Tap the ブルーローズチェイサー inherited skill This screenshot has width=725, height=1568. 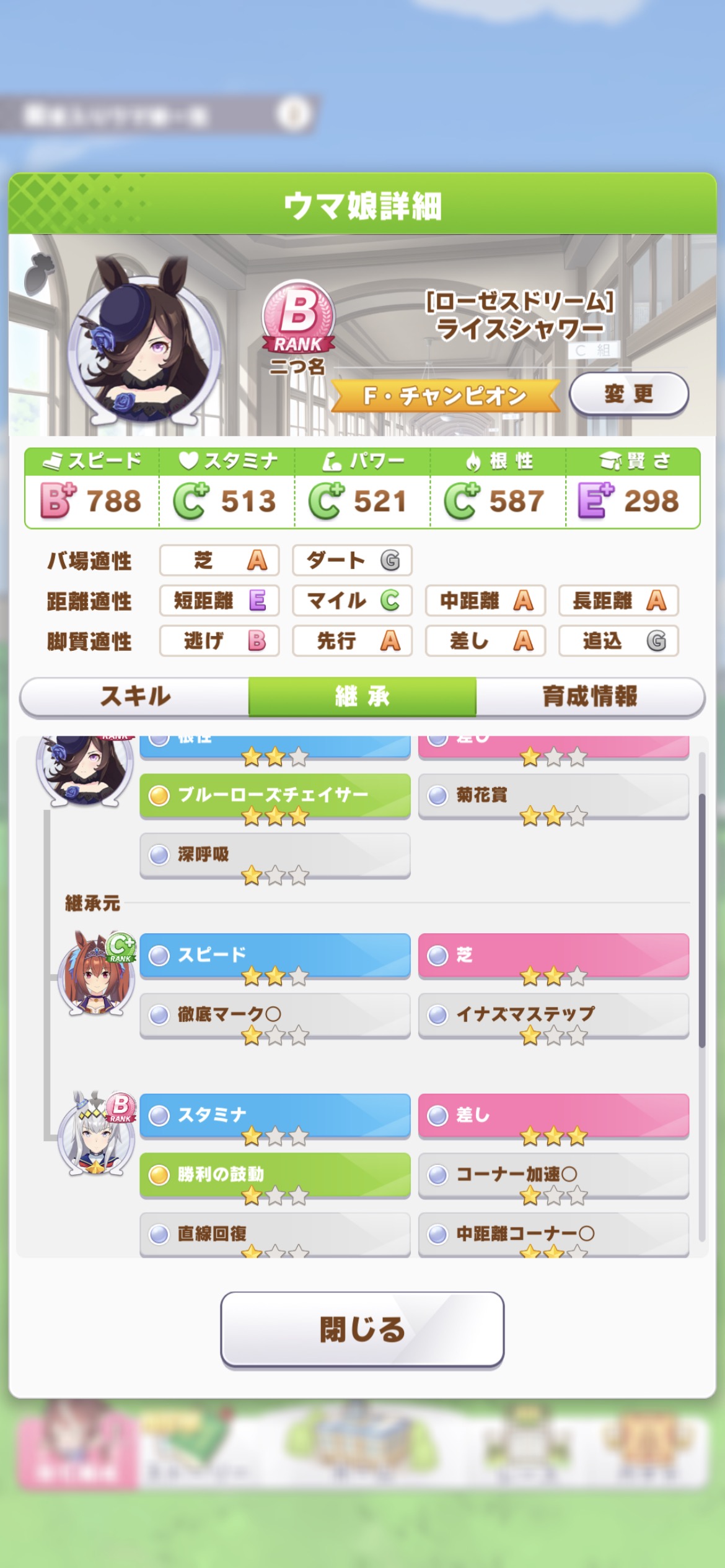coord(275,795)
